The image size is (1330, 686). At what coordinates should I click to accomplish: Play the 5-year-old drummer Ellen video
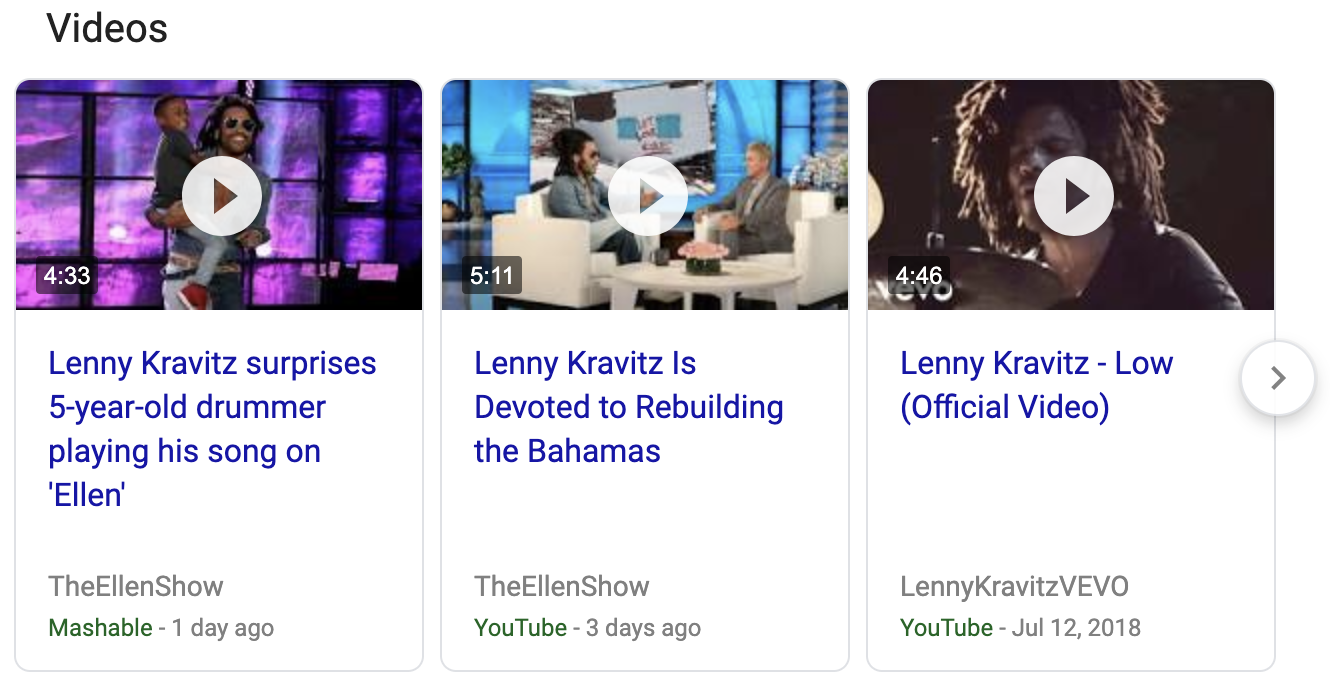(x=221, y=196)
